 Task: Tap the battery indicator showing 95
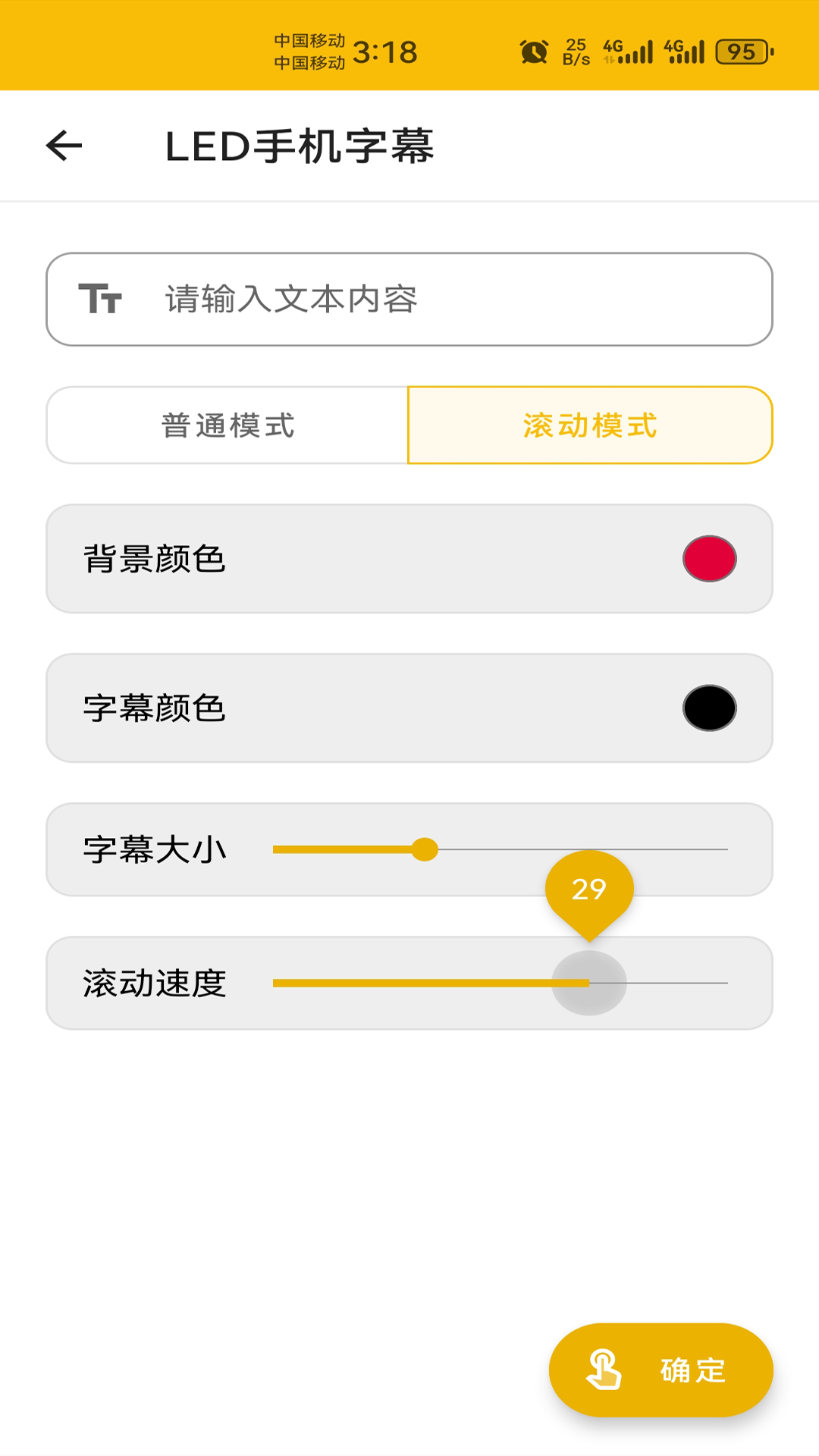click(x=739, y=51)
